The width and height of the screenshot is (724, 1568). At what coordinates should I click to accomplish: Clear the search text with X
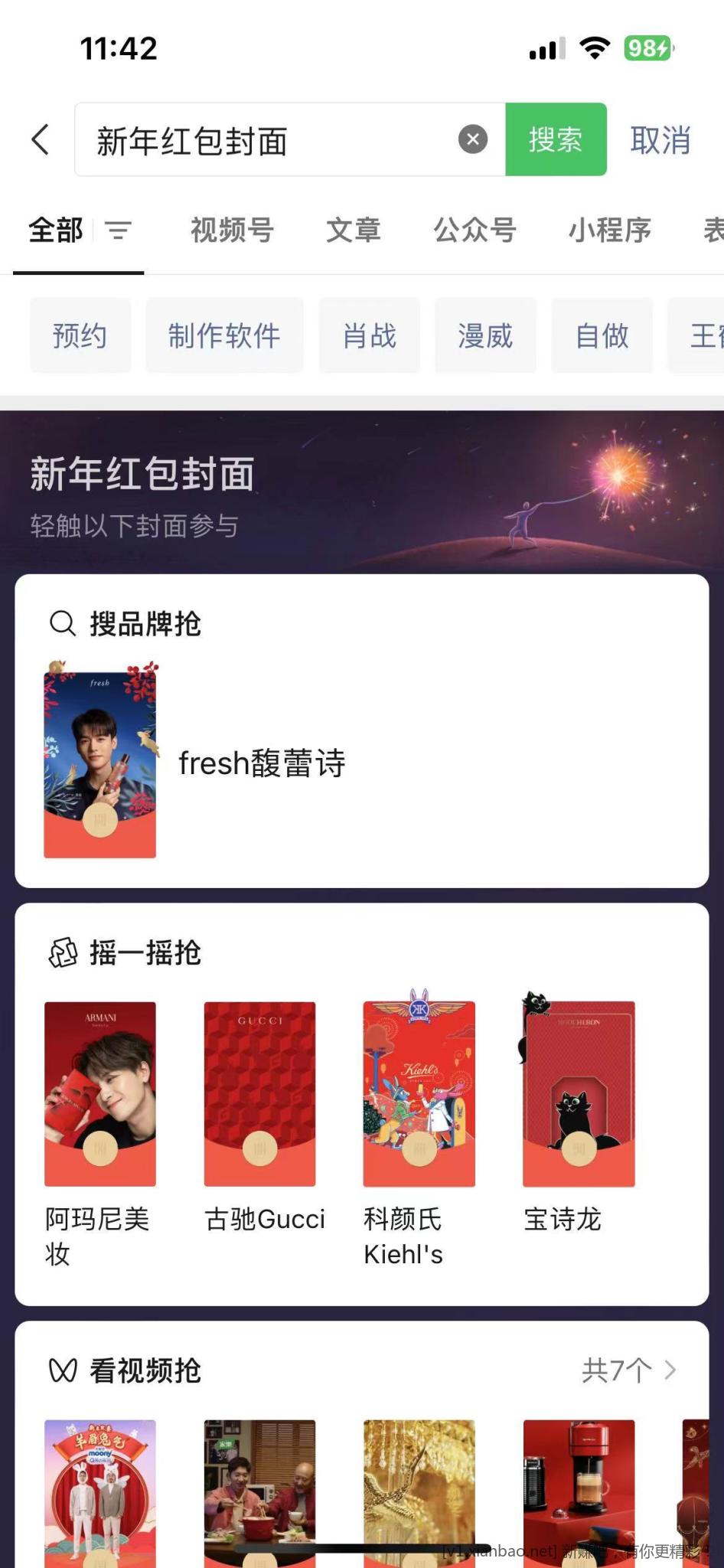tap(472, 139)
